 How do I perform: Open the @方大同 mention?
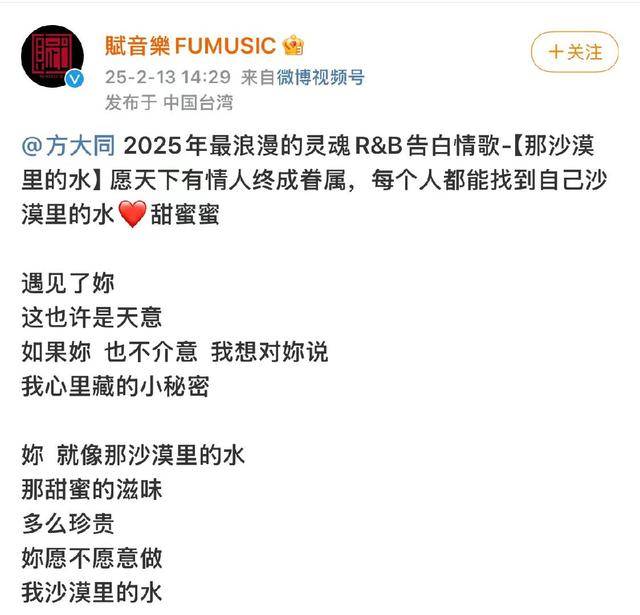point(61,144)
